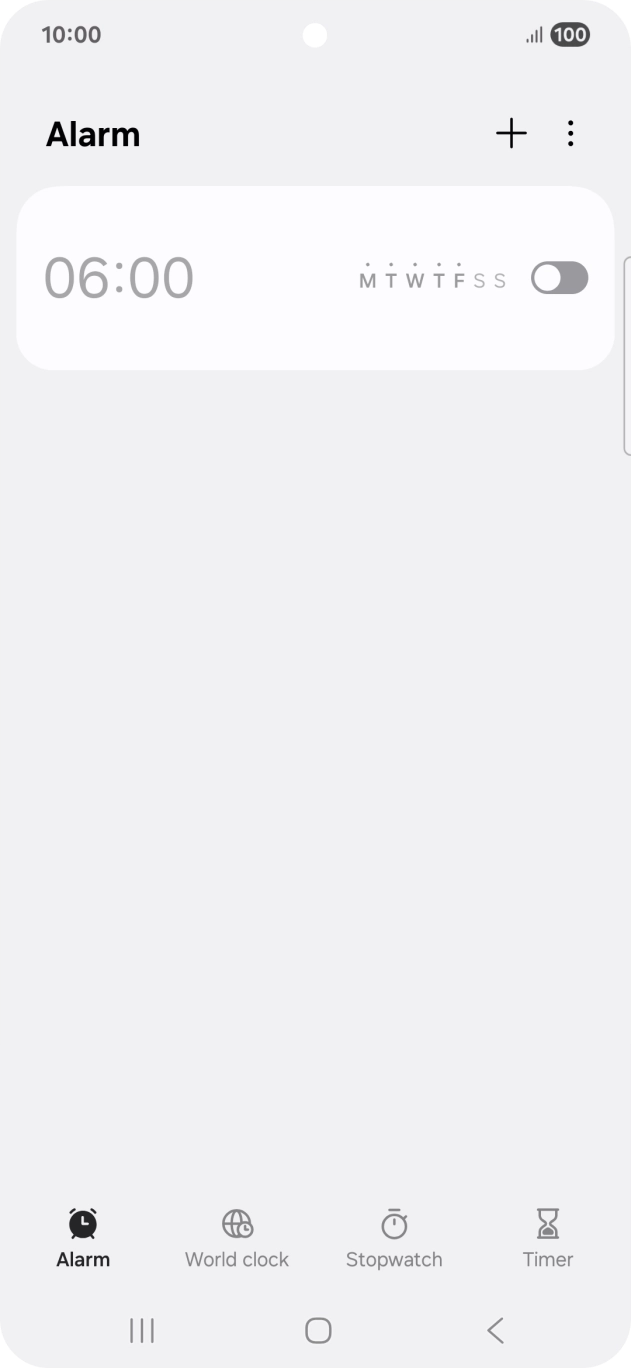Open the more options menu

point(570,134)
